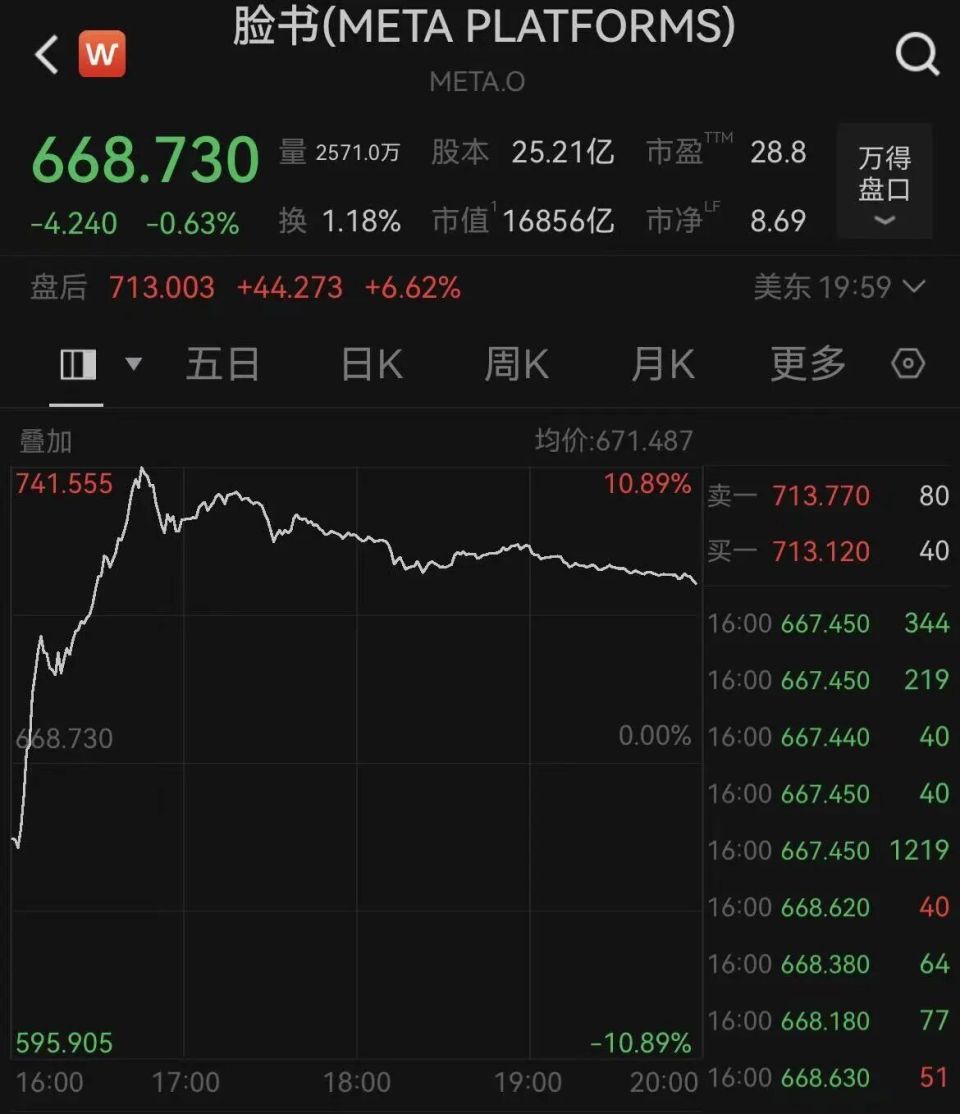The width and height of the screenshot is (960, 1114).
Task: Open the 周K weekly chart tab
Action: pos(515,365)
